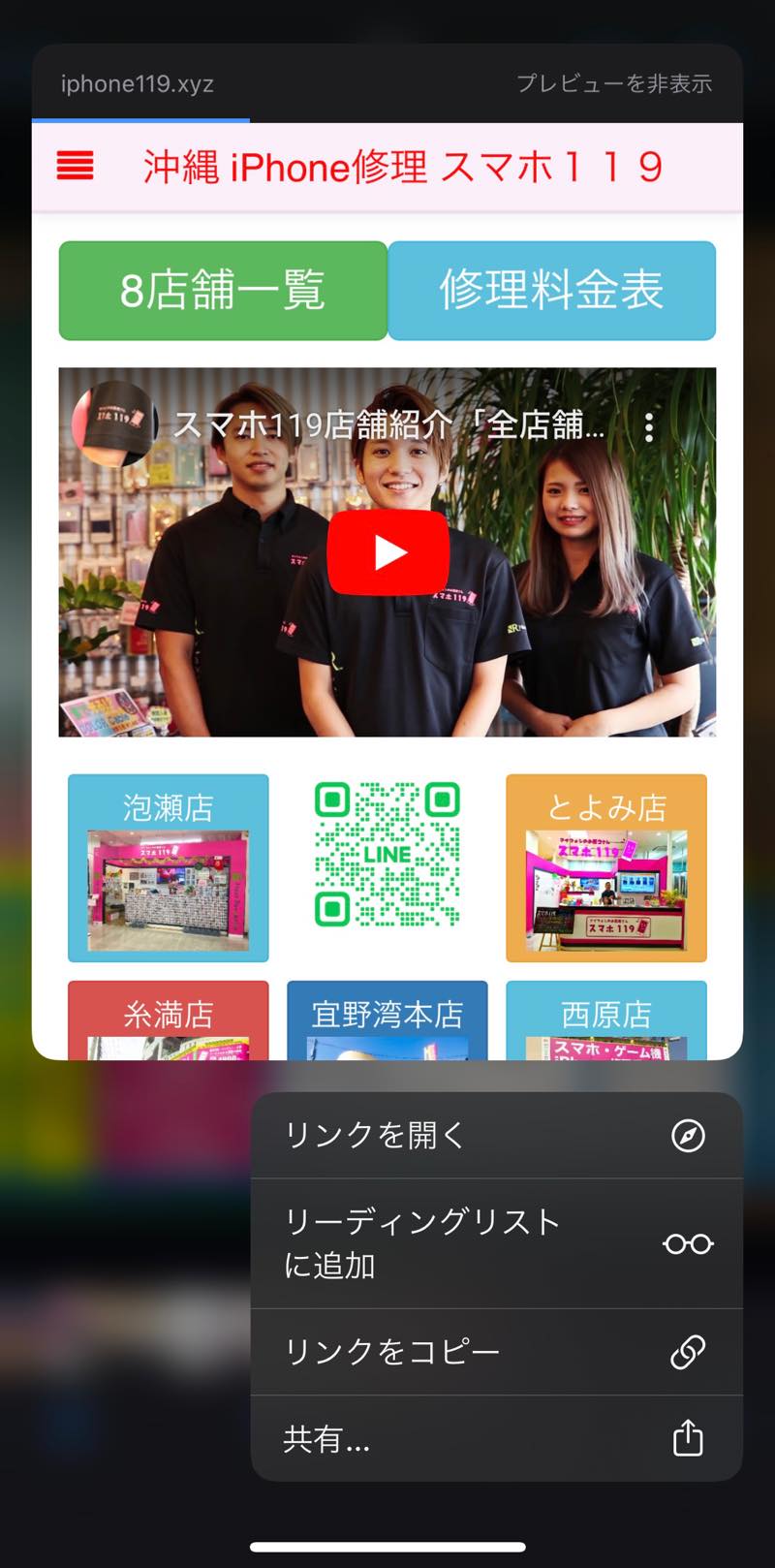775x1568 pixels.
Task: Open the video's three-dot options
Action: (649, 426)
